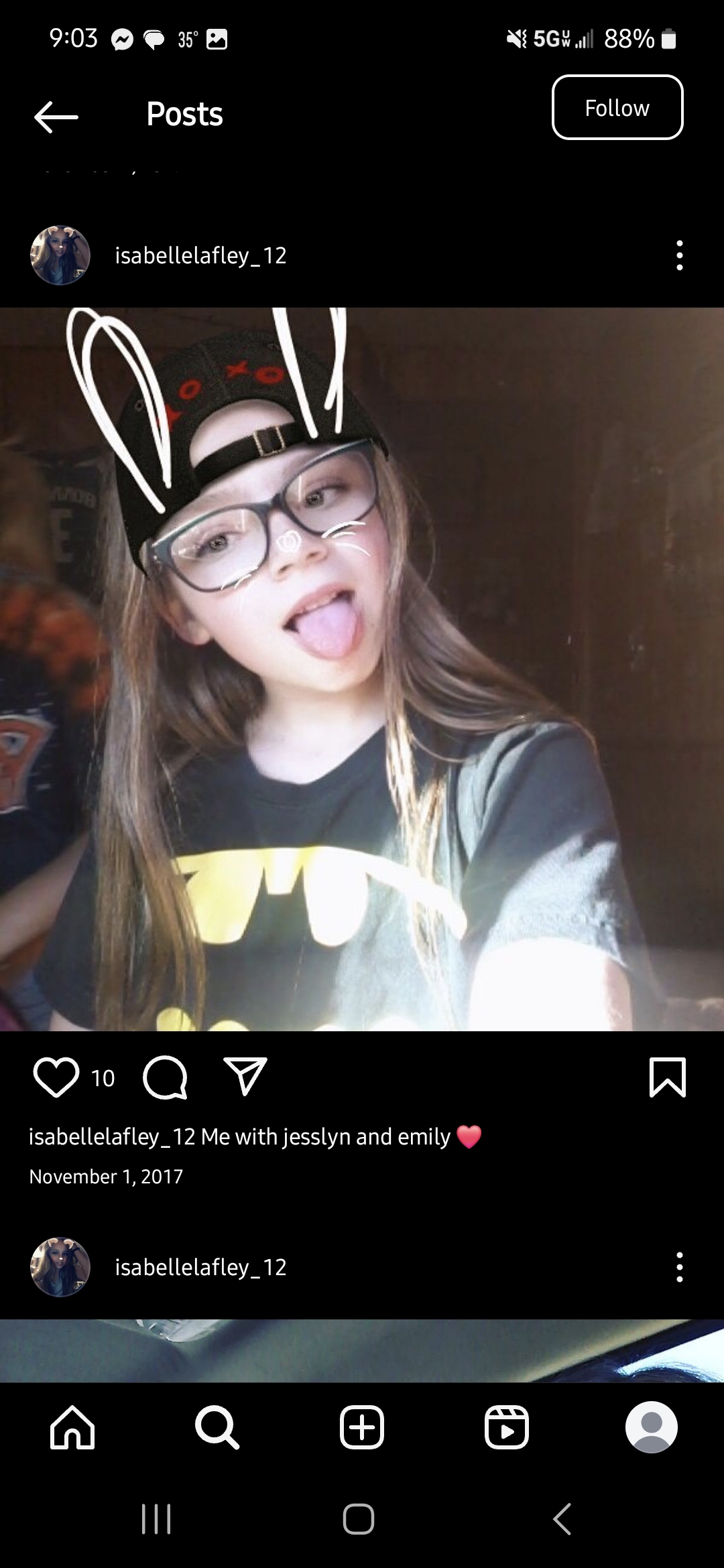Comment on the jesslyn and emily post

[x=165, y=1077]
